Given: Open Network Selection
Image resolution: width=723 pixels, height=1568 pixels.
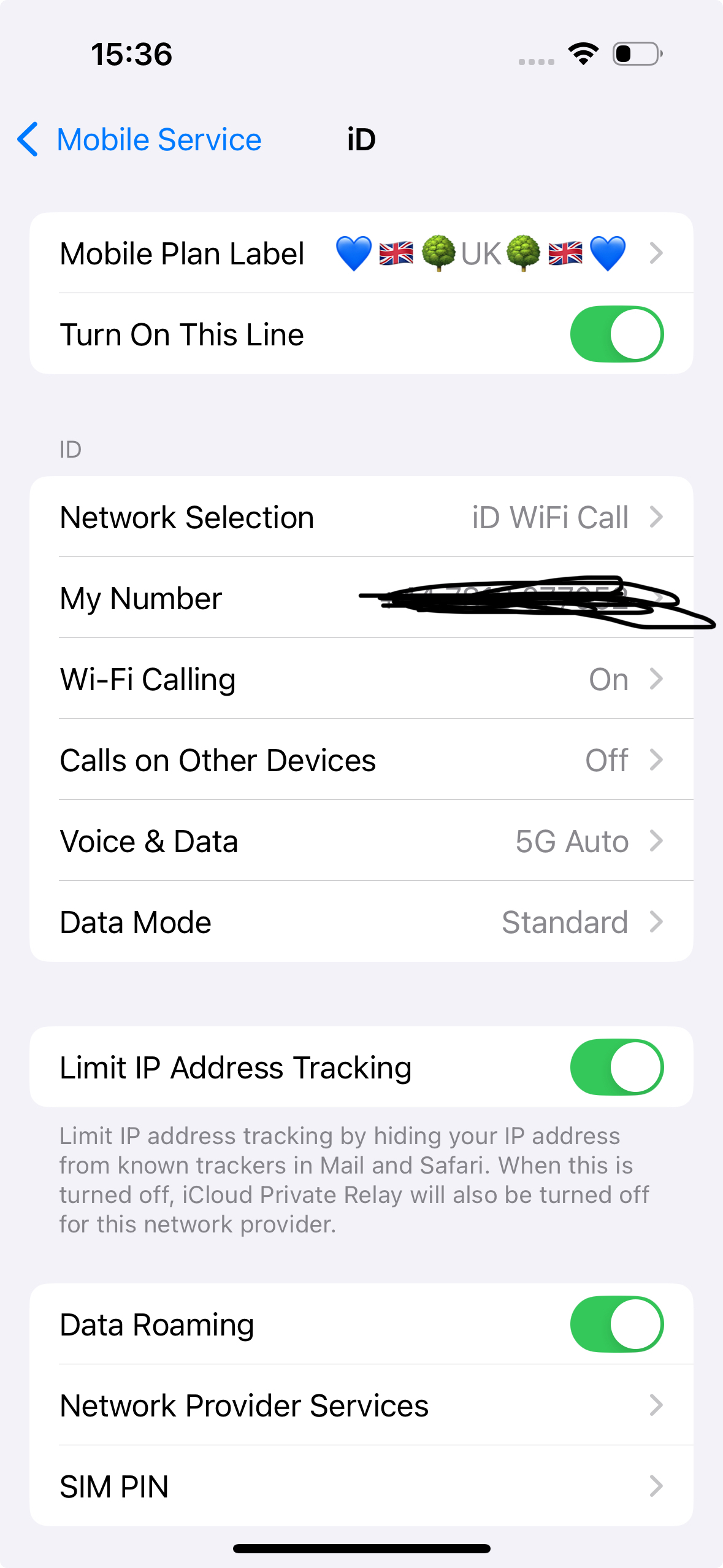Looking at the screenshot, I should click(x=361, y=517).
